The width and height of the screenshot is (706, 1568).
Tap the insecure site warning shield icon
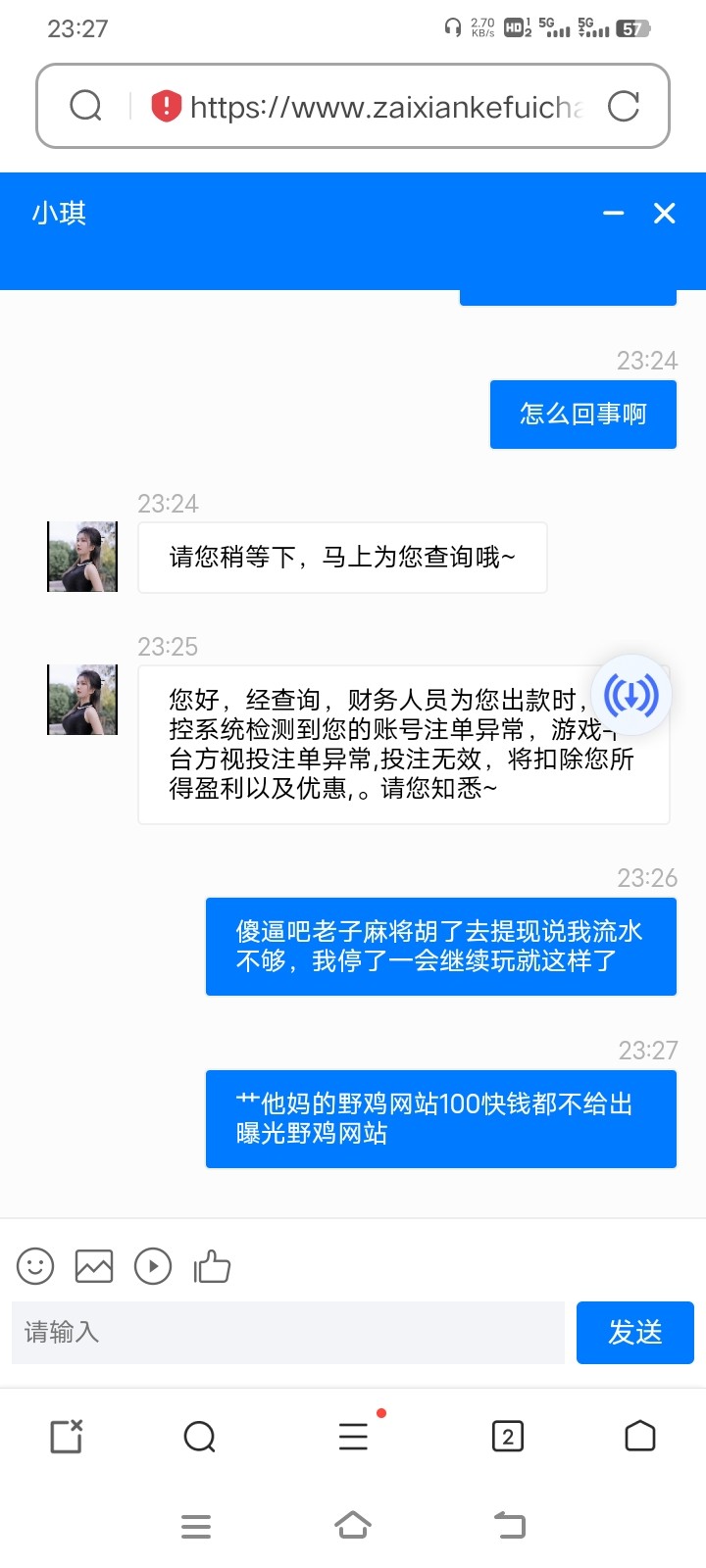(x=165, y=106)
